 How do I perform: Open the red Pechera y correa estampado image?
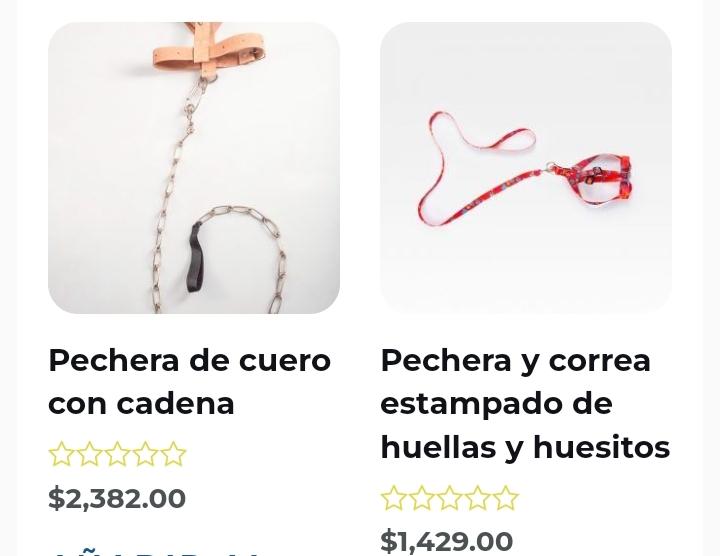coord(526,168)
